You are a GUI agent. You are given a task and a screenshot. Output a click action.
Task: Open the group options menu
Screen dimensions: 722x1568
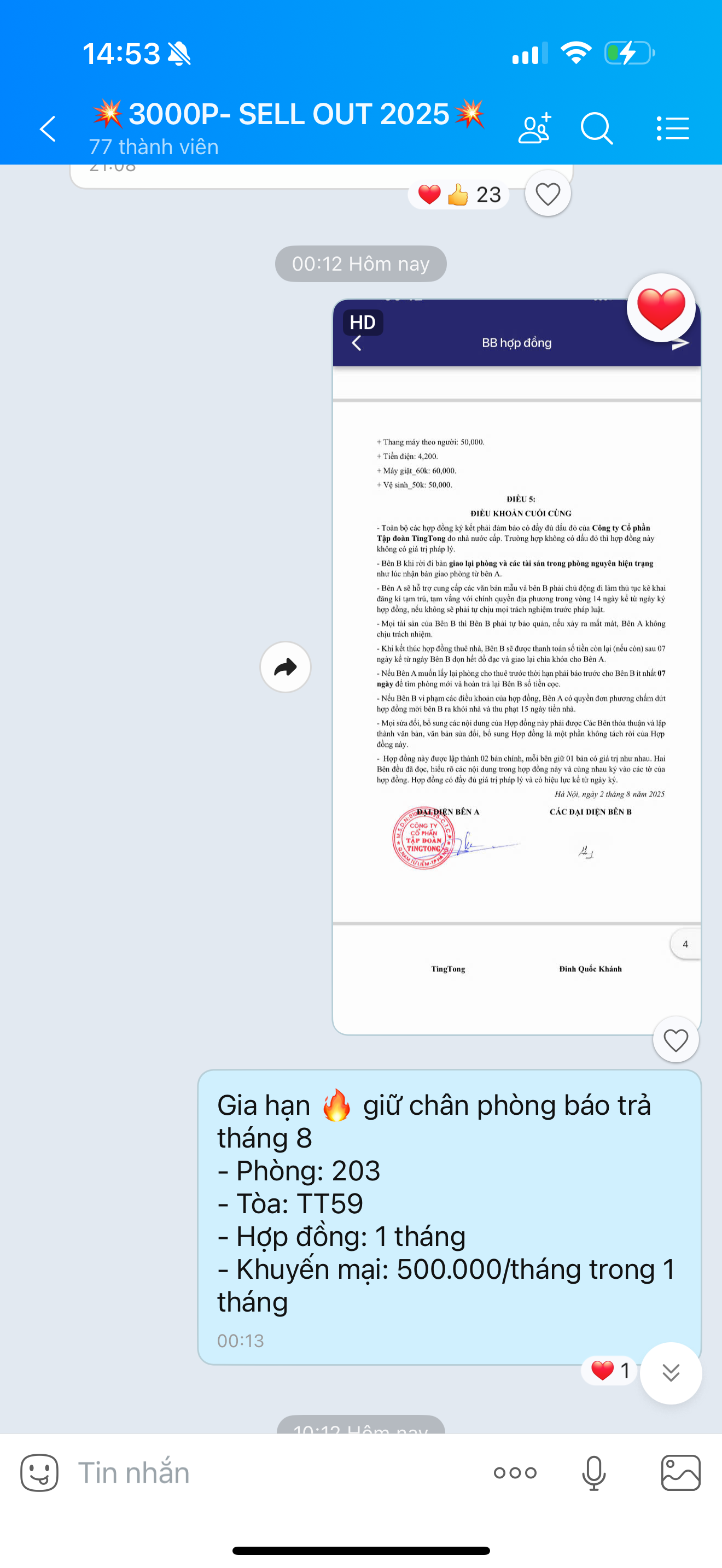tap(673, 128)
